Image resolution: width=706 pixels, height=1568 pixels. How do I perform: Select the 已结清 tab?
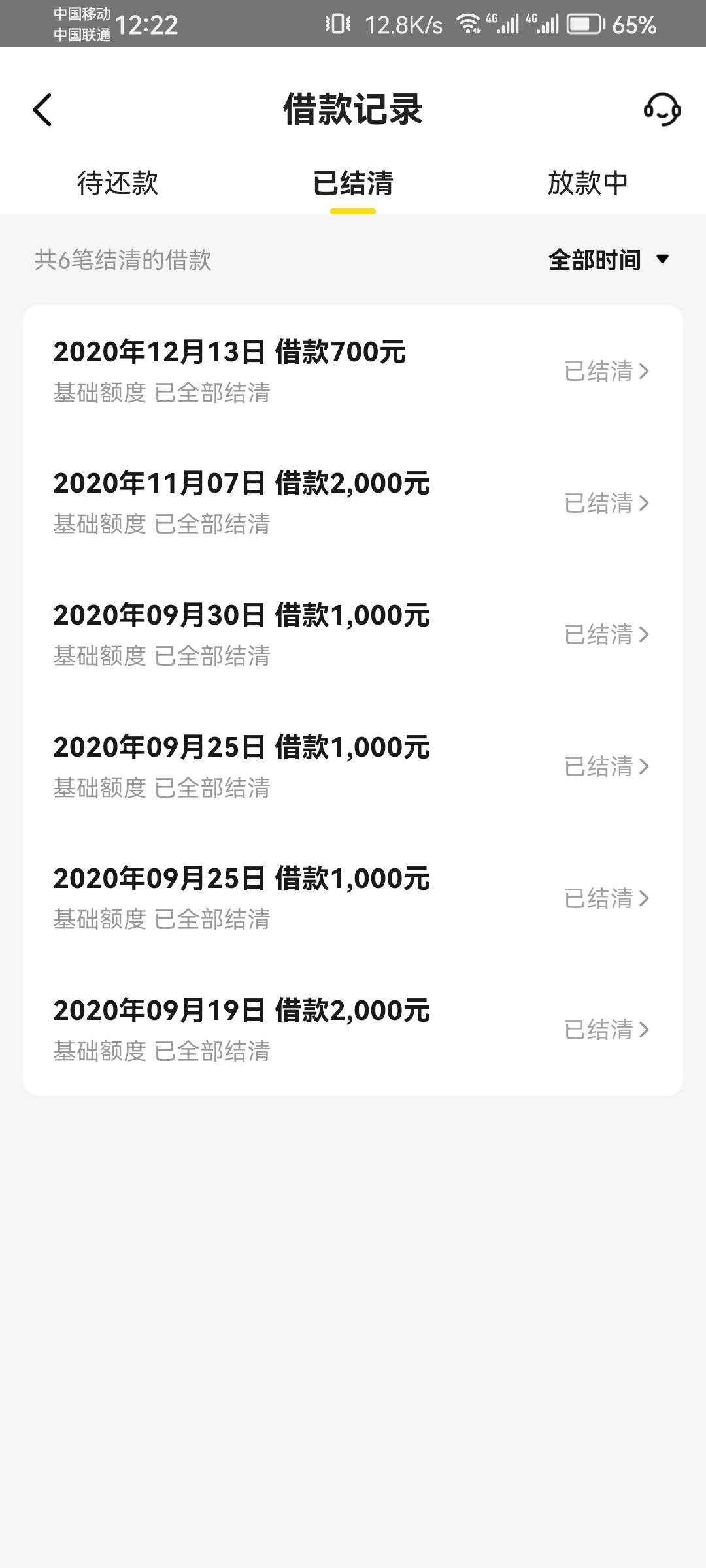tap(353, 183)
